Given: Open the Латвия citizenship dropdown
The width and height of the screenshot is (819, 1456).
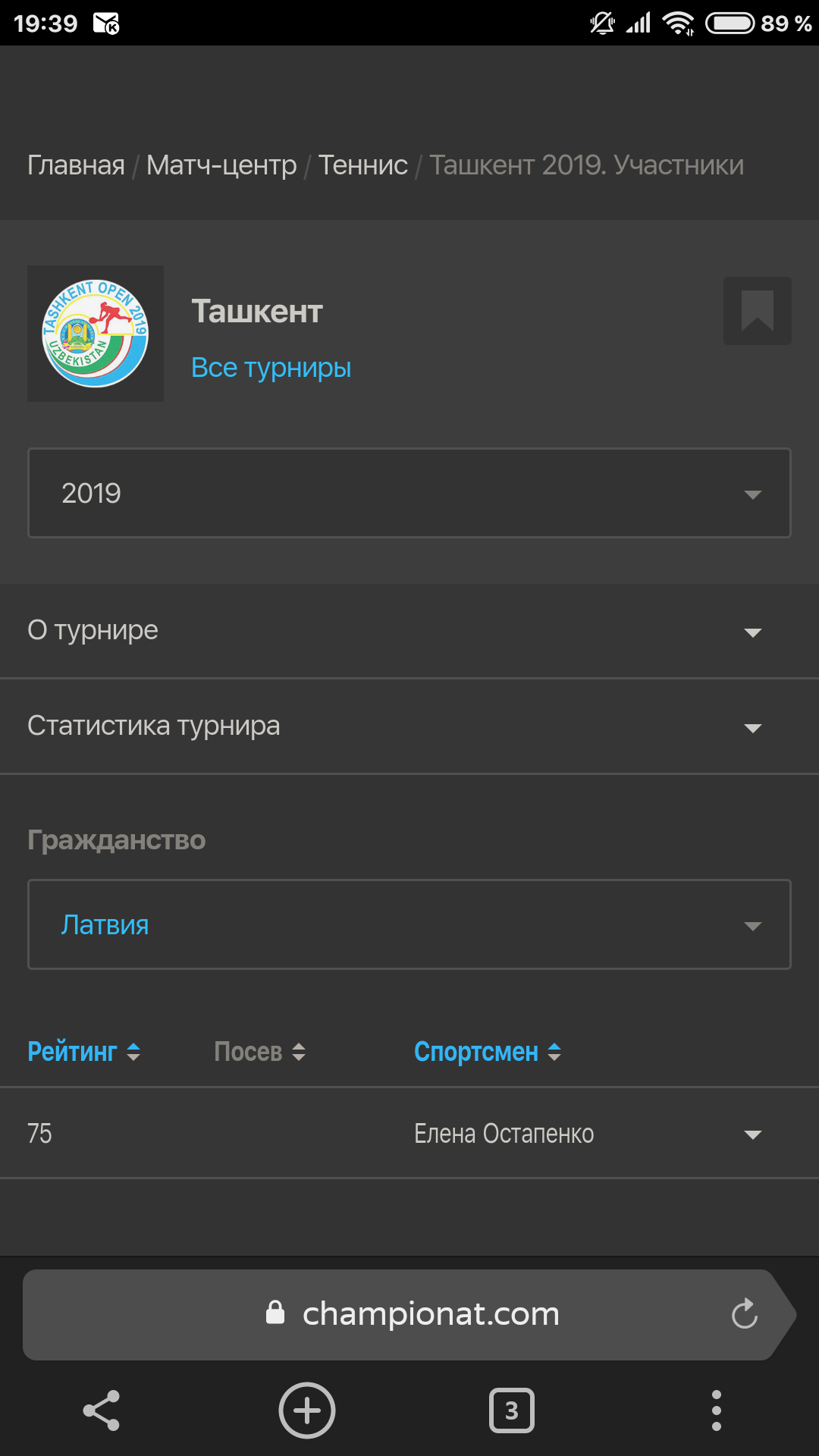Looking at the screenshot, I should point(409,924).
